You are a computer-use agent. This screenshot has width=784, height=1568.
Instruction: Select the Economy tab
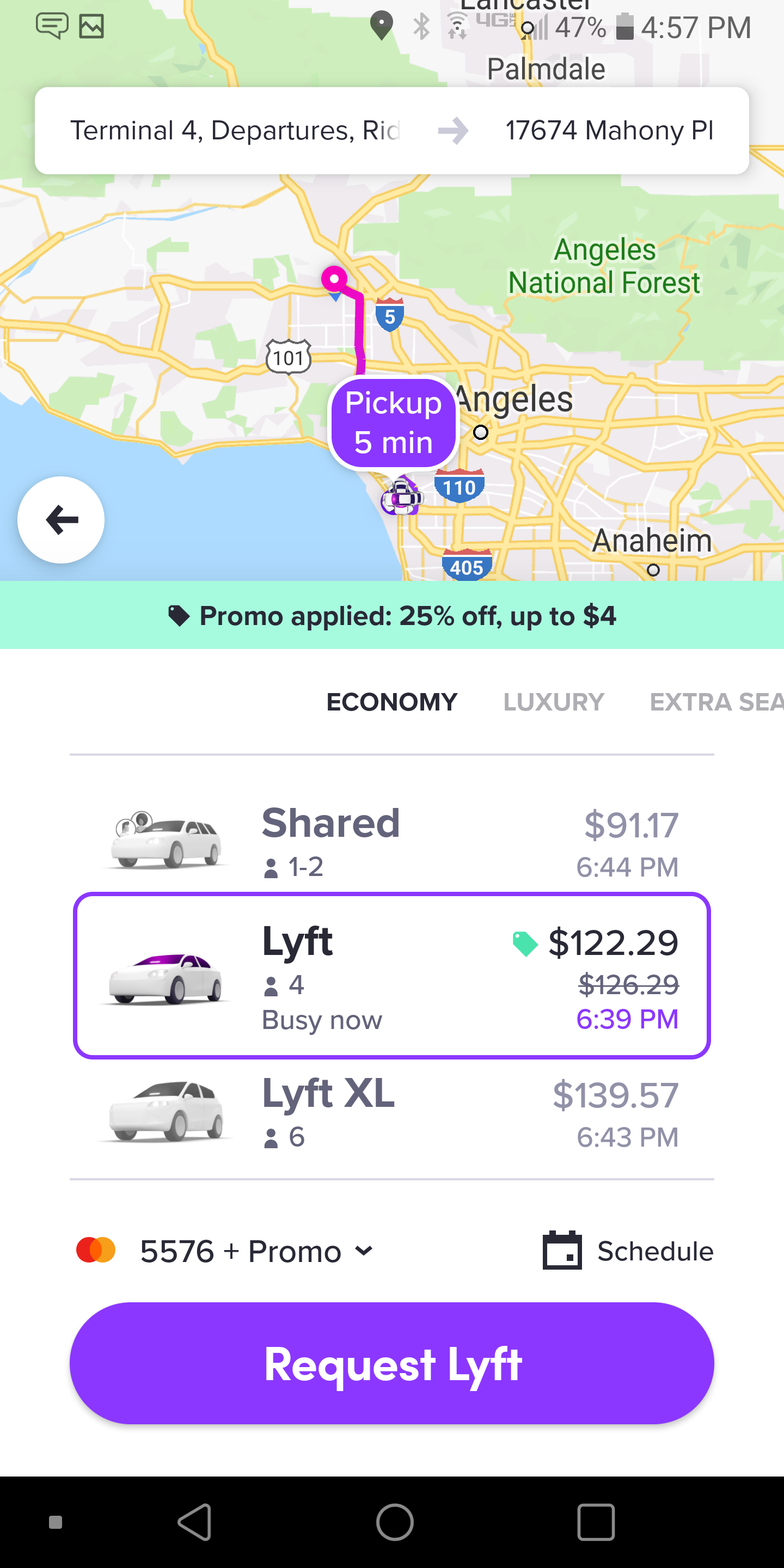click(391, 702)
